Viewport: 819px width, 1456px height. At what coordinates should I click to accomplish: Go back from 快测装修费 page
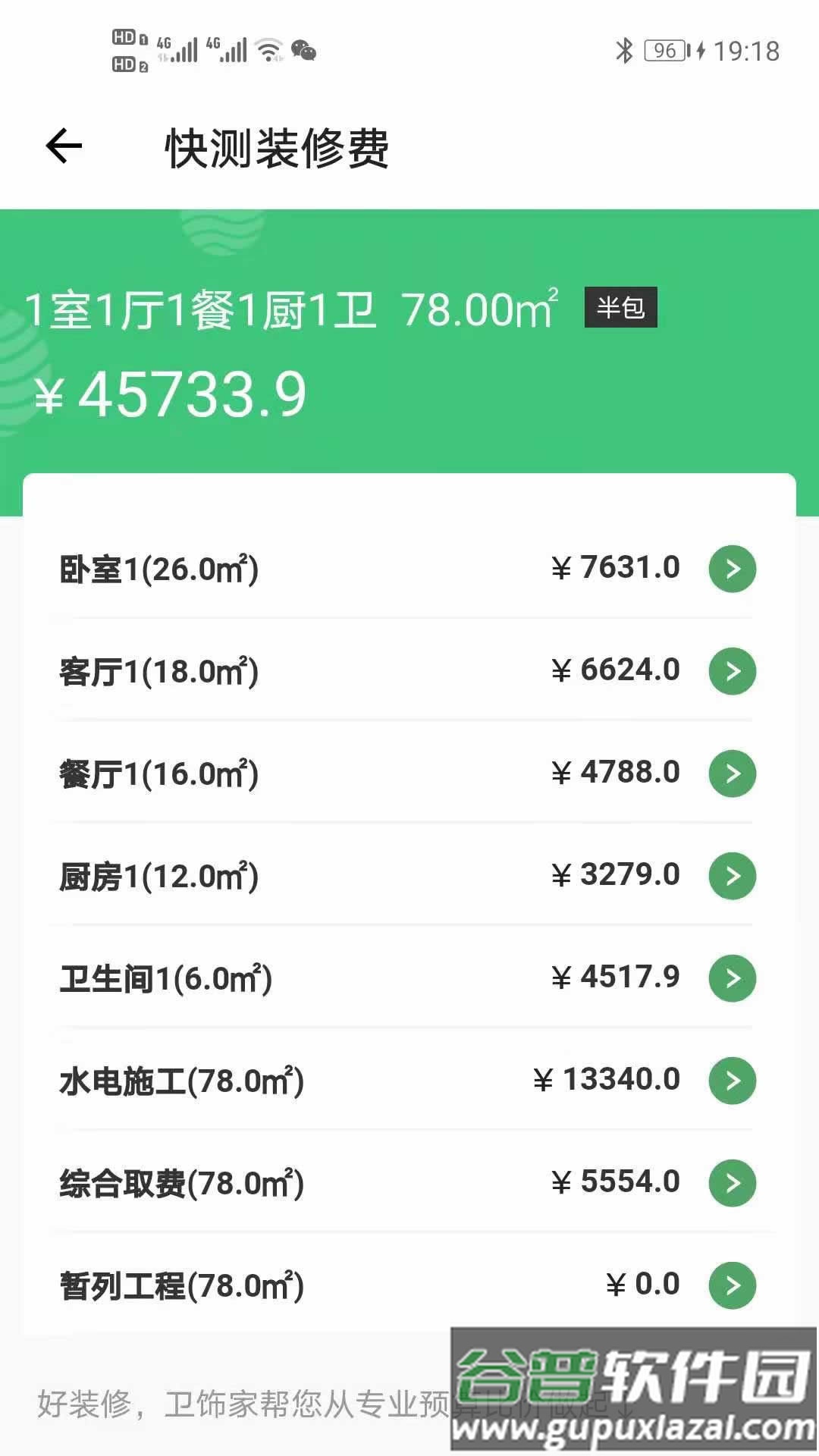pyautogui.click(x=64, y=146)
